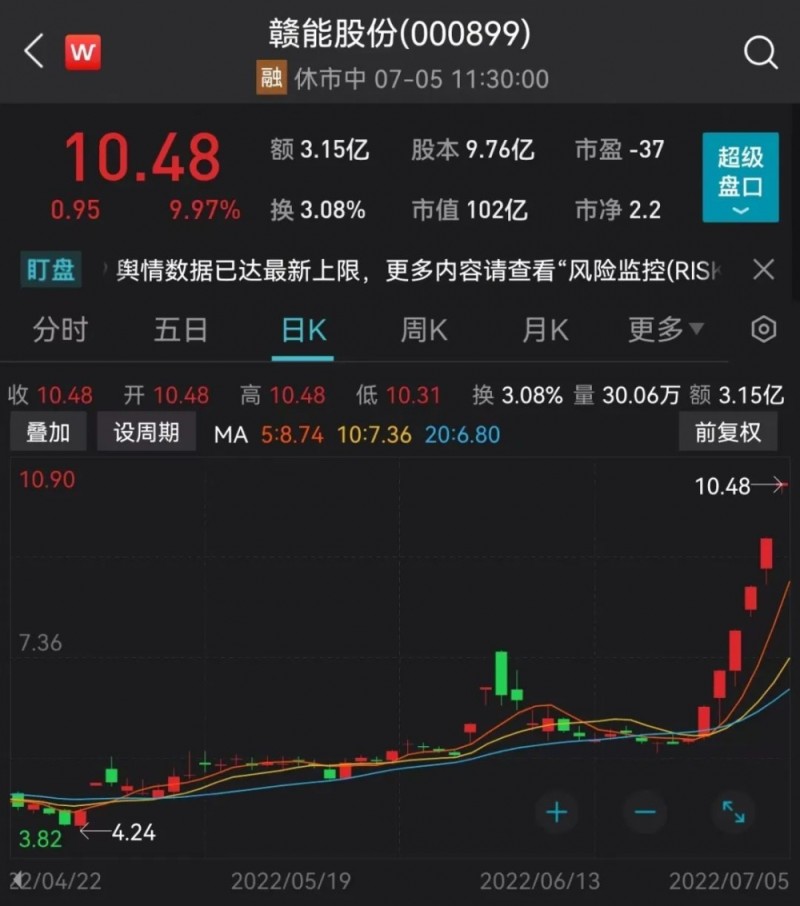Switch to the 月K chart tab
This screenshot has height=906, width=800.
point(545,330)
